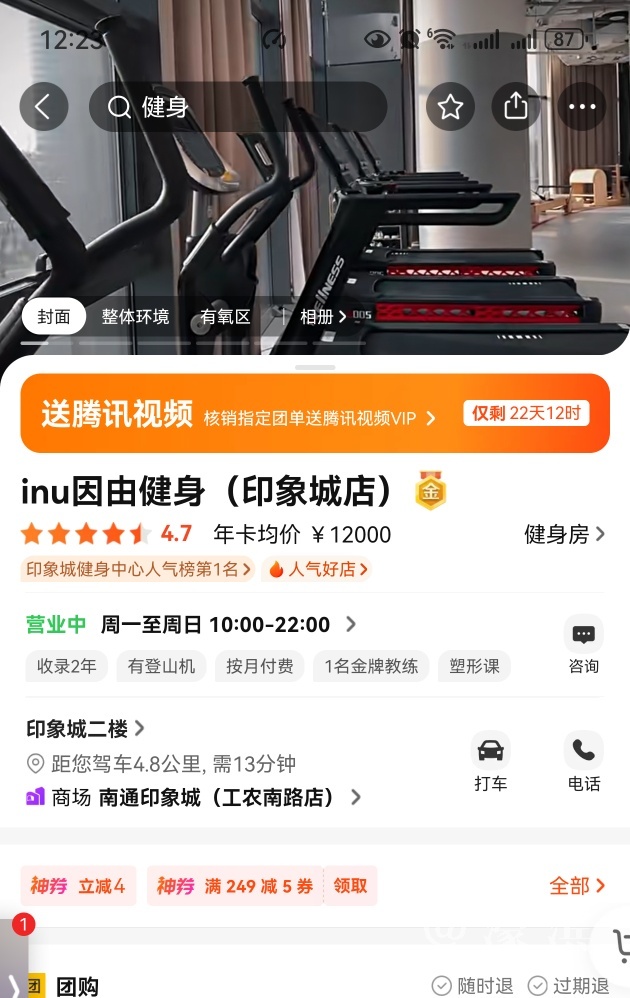Favorite this gym with the star icon
The height and width of the screenshot is (998, 630).
[x=451, y=107]
